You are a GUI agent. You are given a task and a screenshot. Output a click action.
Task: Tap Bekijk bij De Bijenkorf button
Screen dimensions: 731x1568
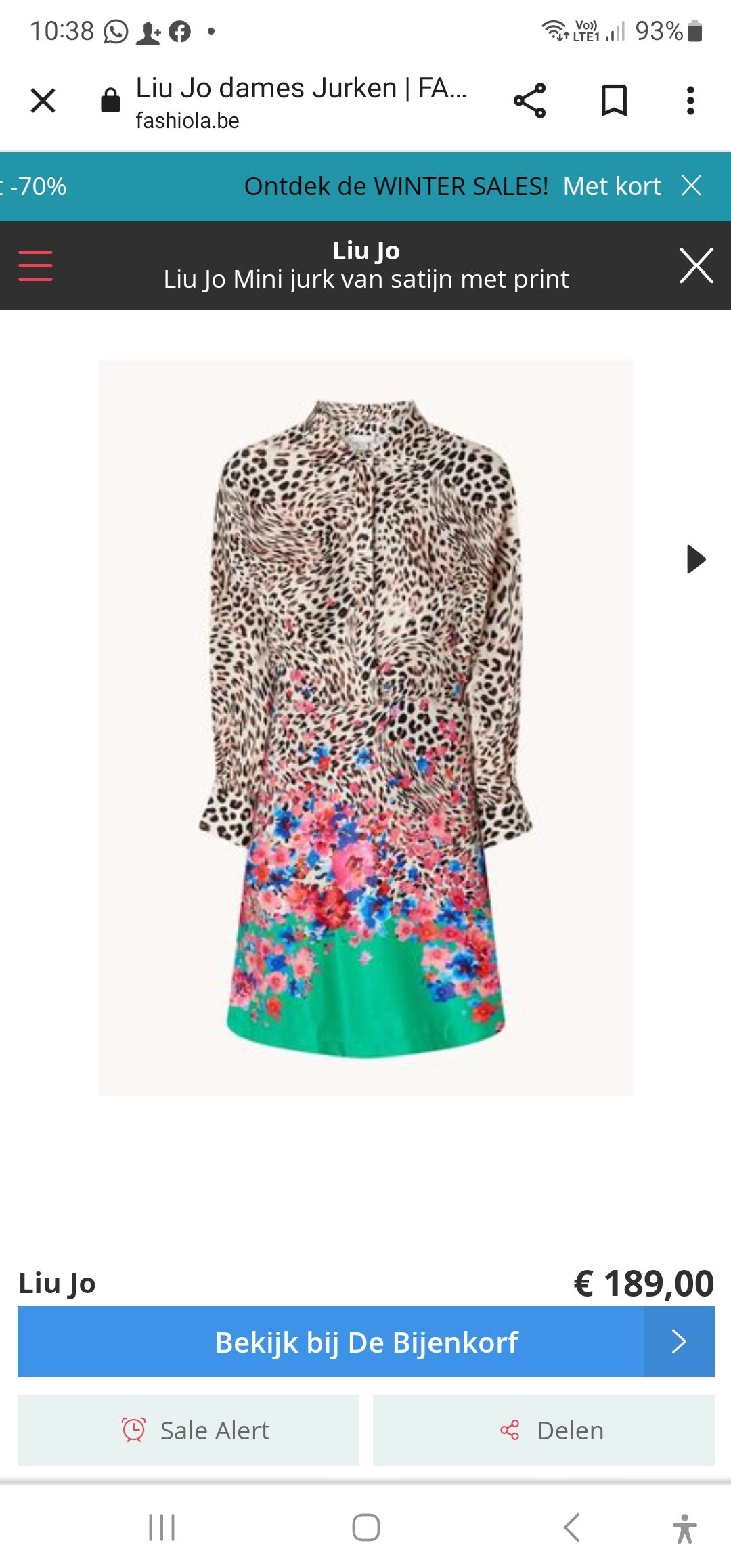[x=365, y=1342]
